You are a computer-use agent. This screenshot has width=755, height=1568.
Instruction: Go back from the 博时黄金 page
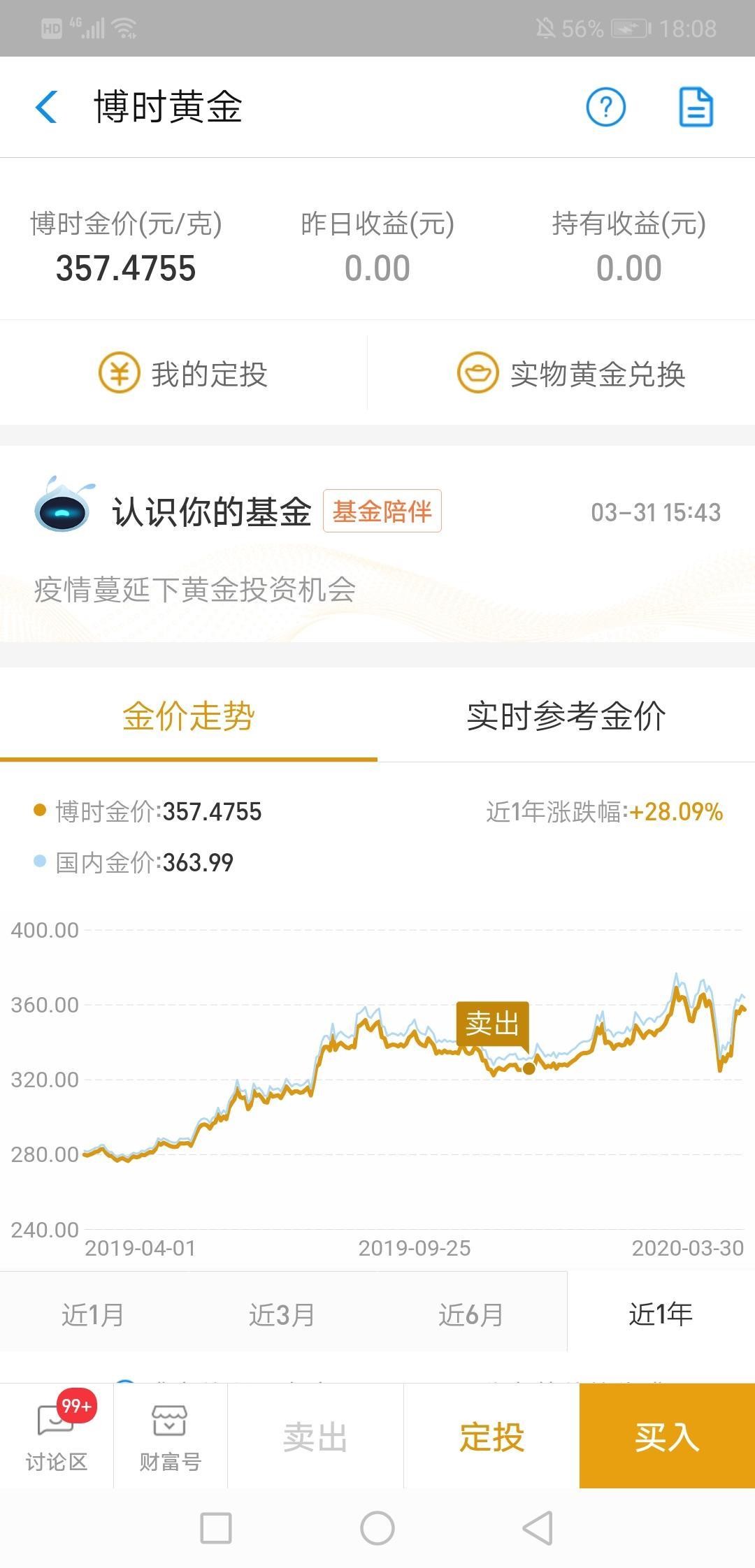click(x=46, y=108)
